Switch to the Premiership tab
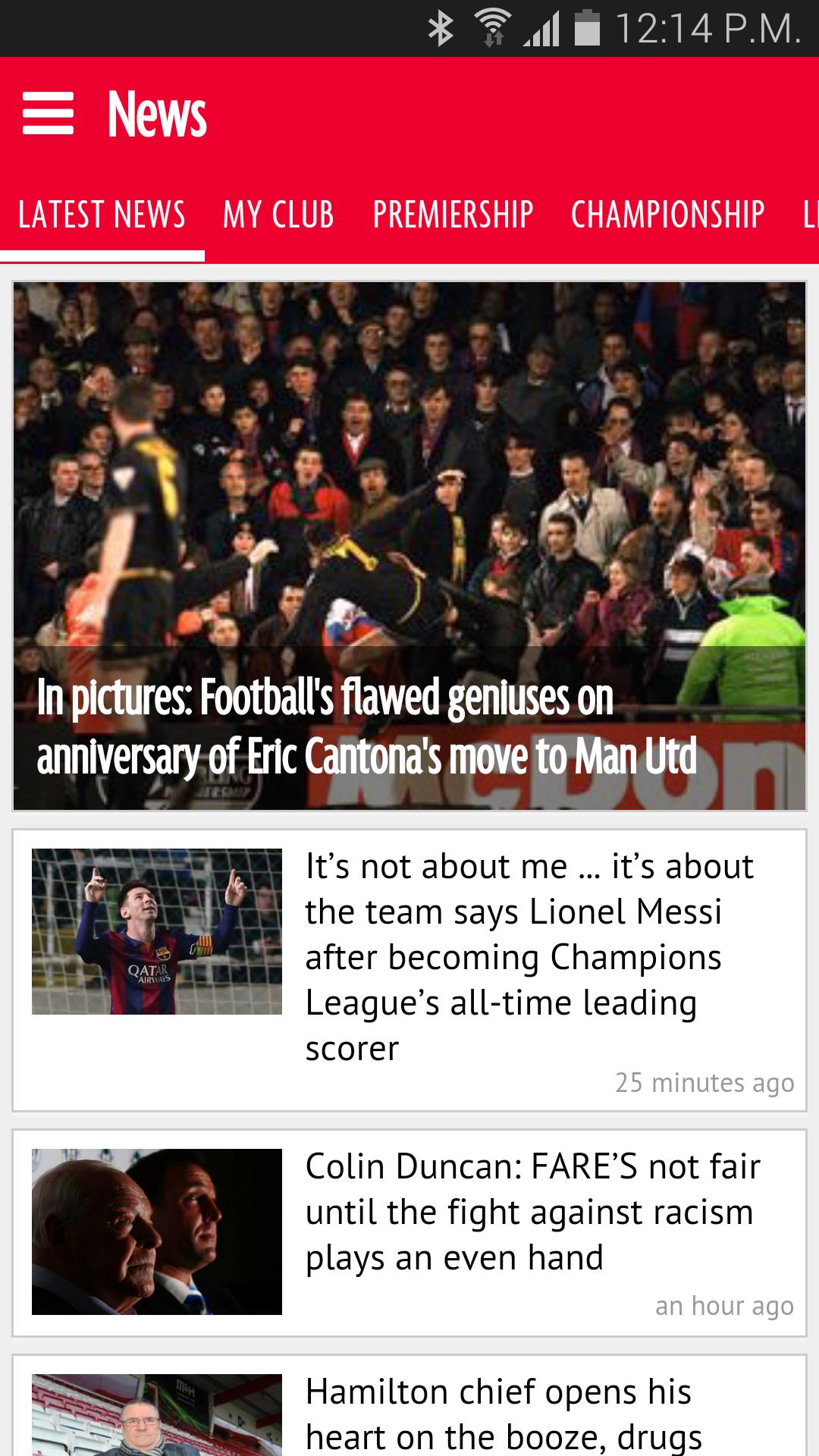The height and width of the screenshot is (1456, 819). coord(453,215)
